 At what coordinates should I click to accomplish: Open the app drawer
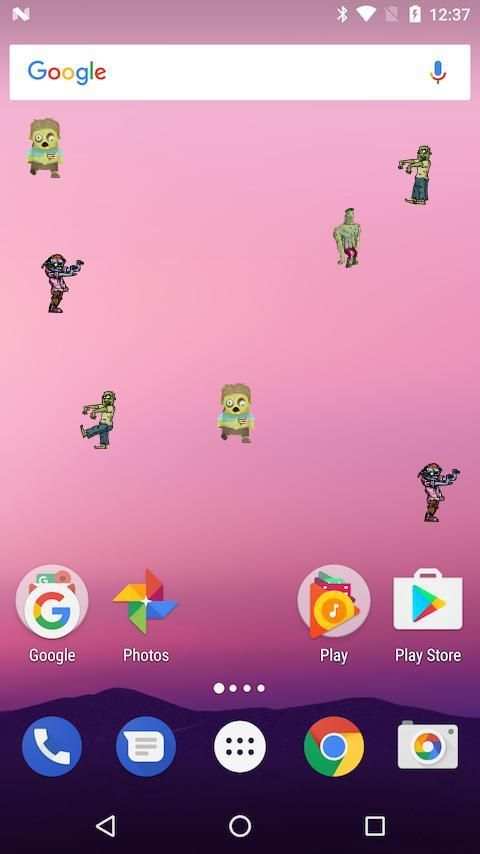pos(240,747)
